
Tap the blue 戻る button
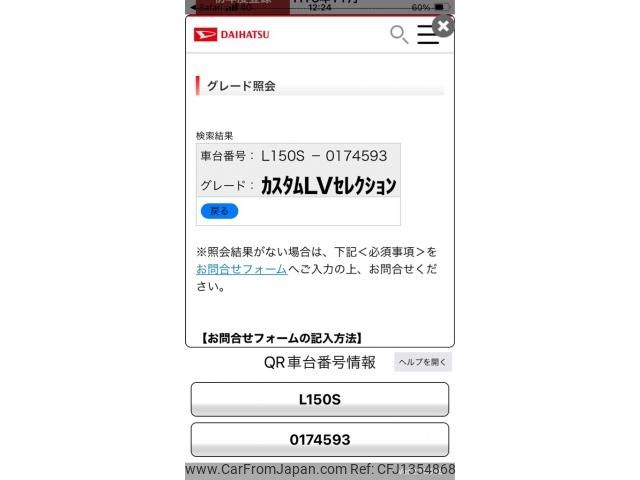[x=219, y=211]
